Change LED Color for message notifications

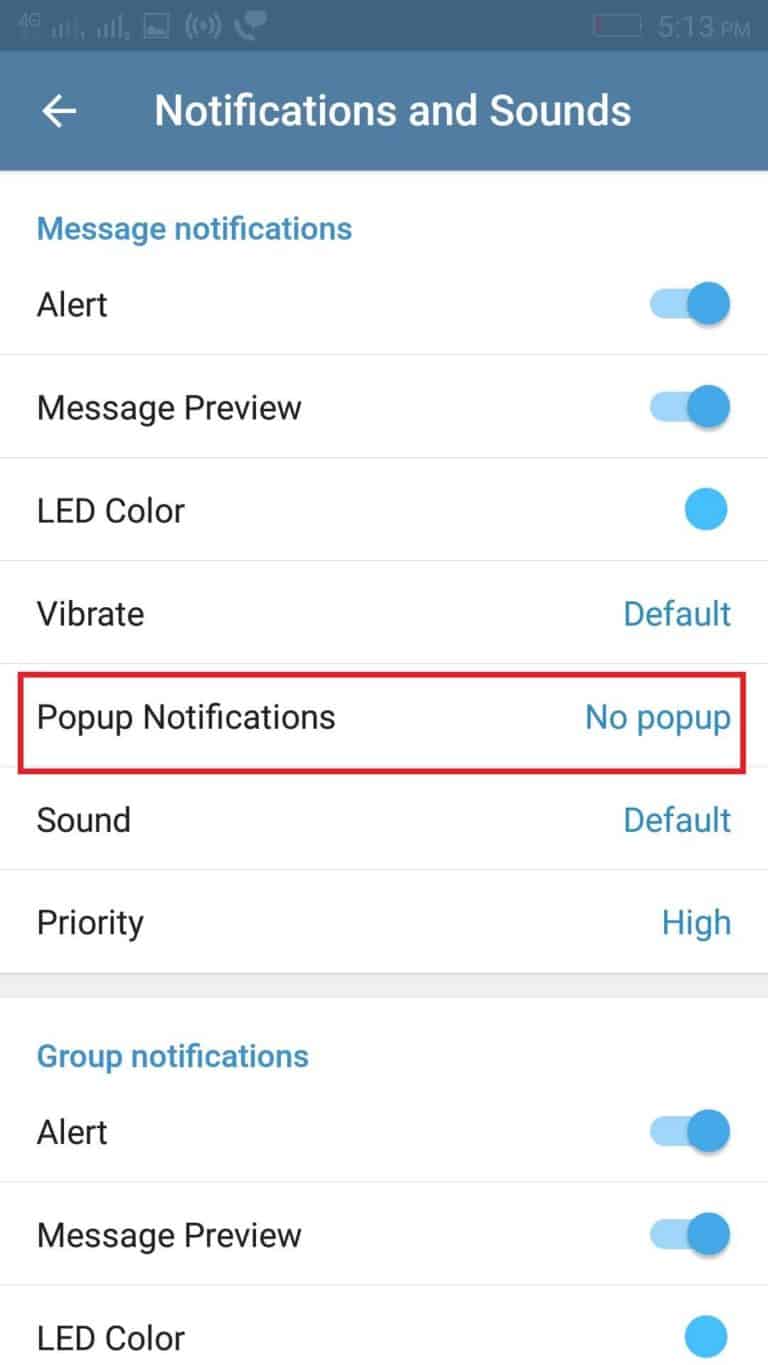[705, 511]
